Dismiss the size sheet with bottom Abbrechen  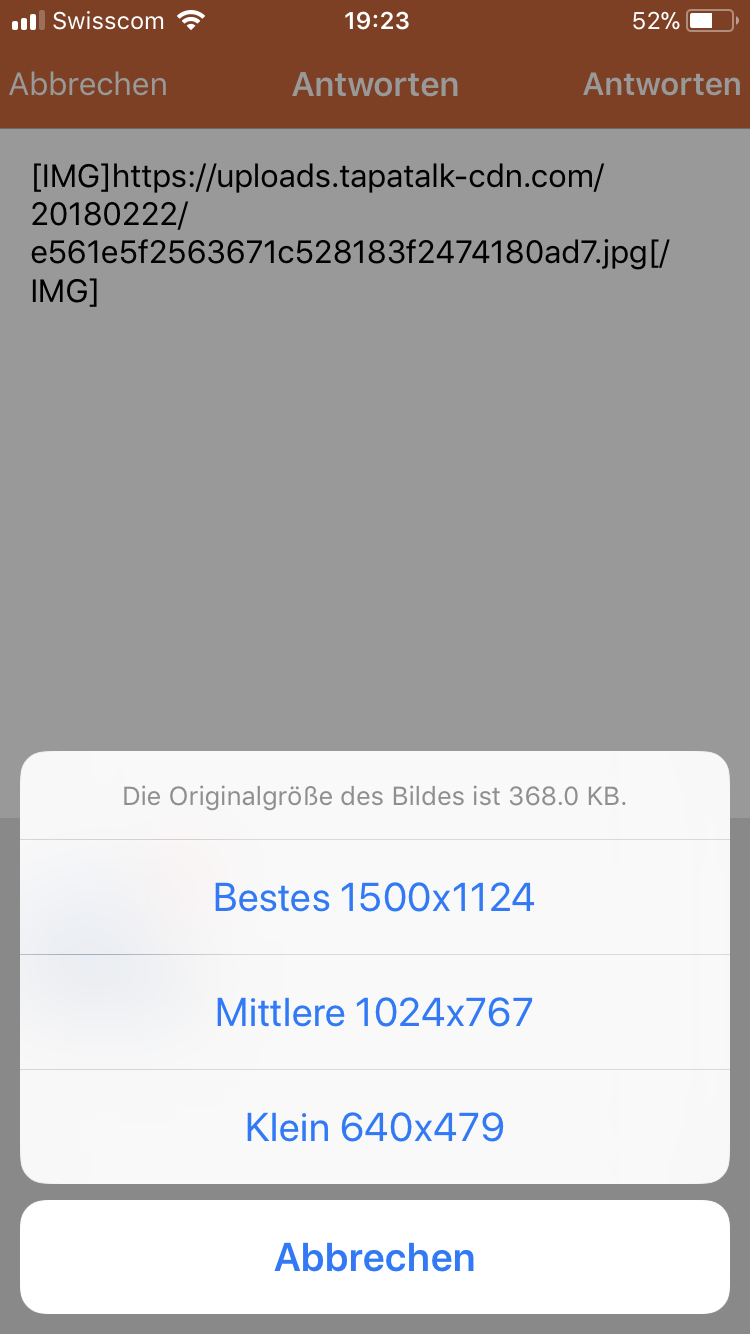(374, 1257)
